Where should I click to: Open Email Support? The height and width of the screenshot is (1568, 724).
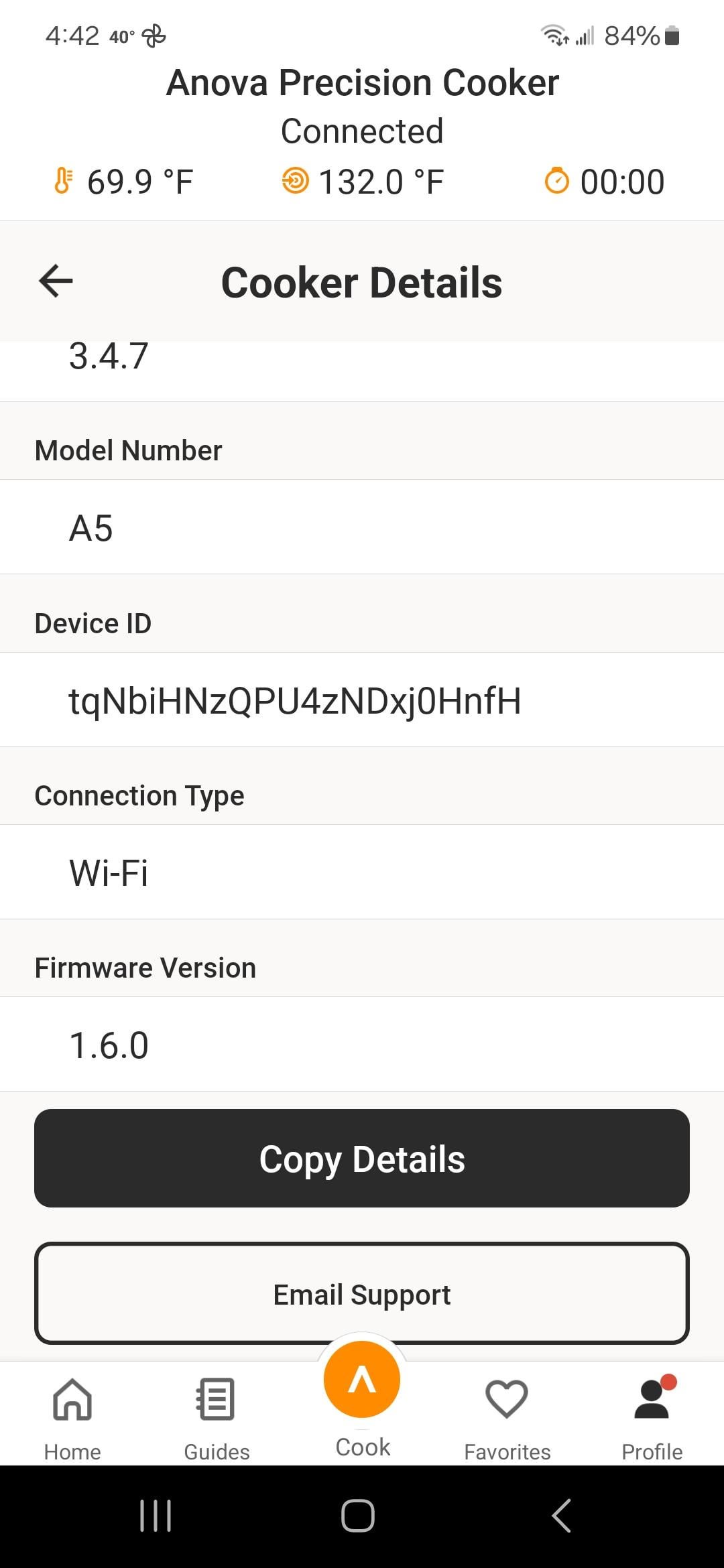tap(362, 1294)
